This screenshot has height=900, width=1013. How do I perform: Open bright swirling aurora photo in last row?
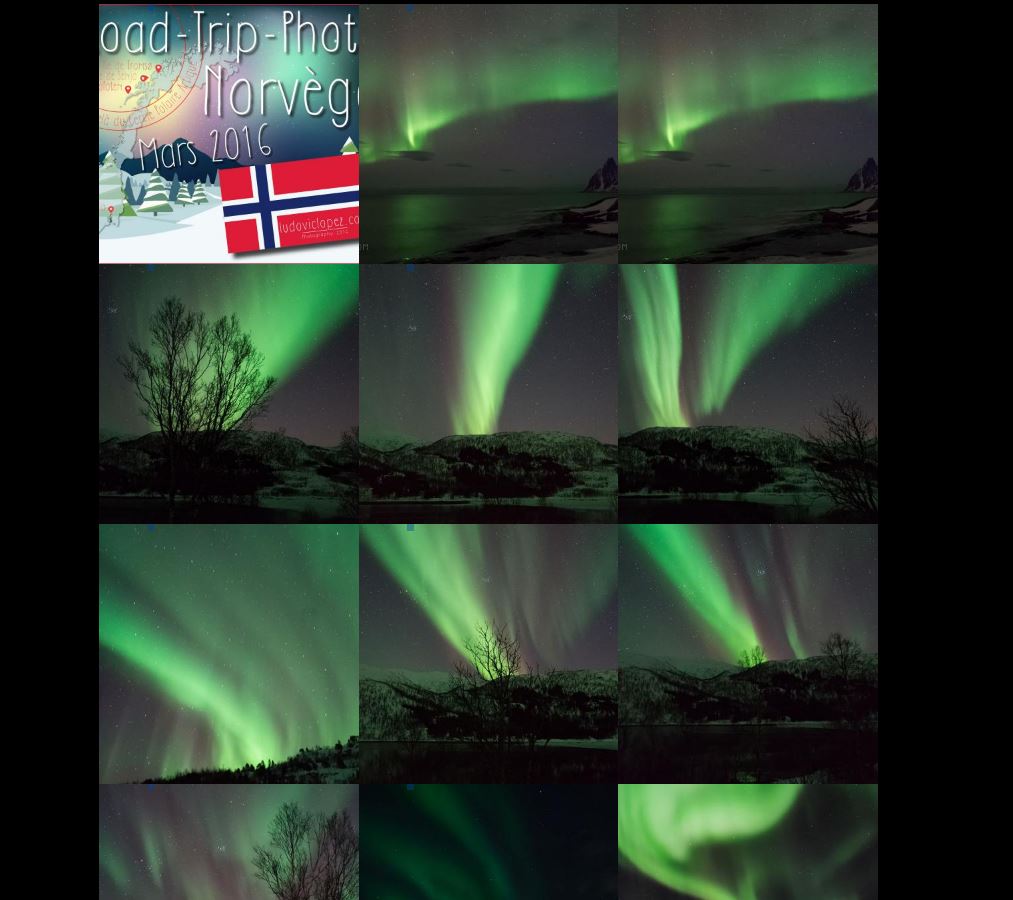[x=747, y=842]
